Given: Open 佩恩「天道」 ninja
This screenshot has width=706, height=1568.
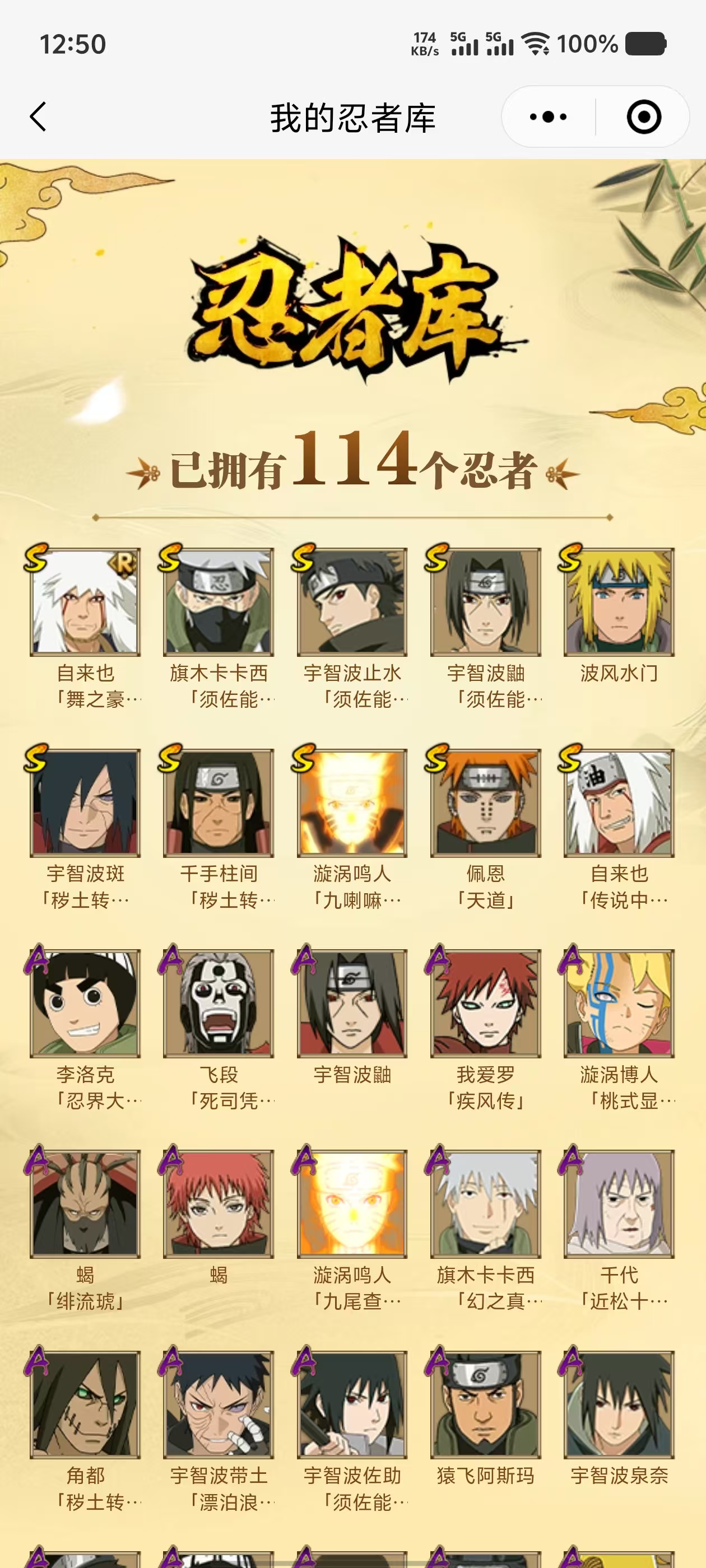Looking at the screenshot, I should coord(485,803).
